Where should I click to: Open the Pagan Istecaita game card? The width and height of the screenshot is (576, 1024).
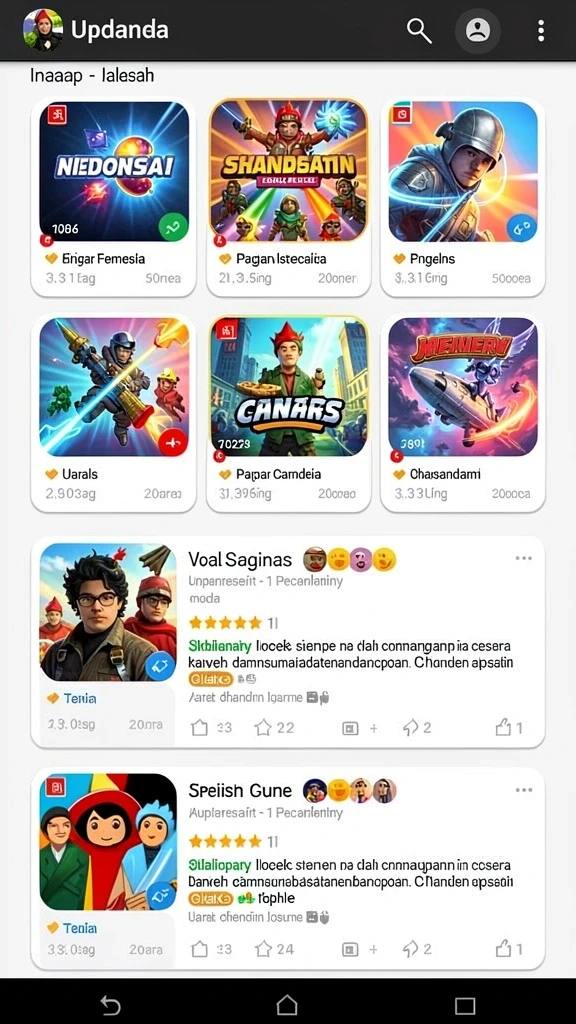point(289,197)
